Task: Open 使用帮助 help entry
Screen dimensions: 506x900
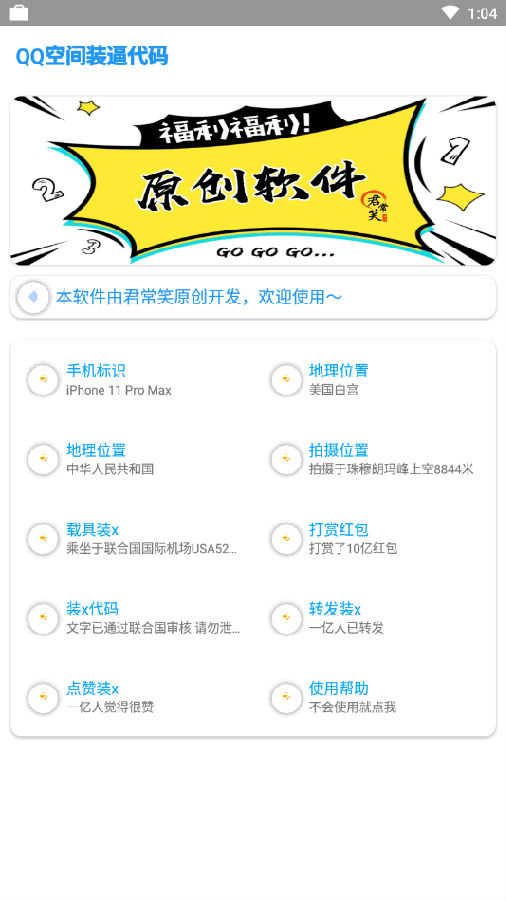Action: tap(374, 697)
